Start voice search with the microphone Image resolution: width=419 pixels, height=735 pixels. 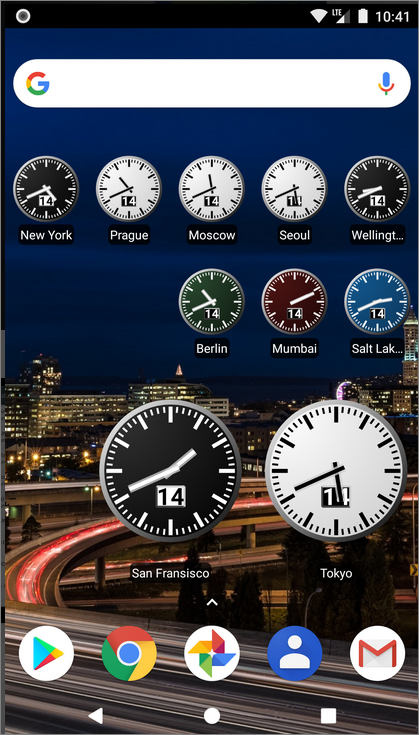(386, 83)
